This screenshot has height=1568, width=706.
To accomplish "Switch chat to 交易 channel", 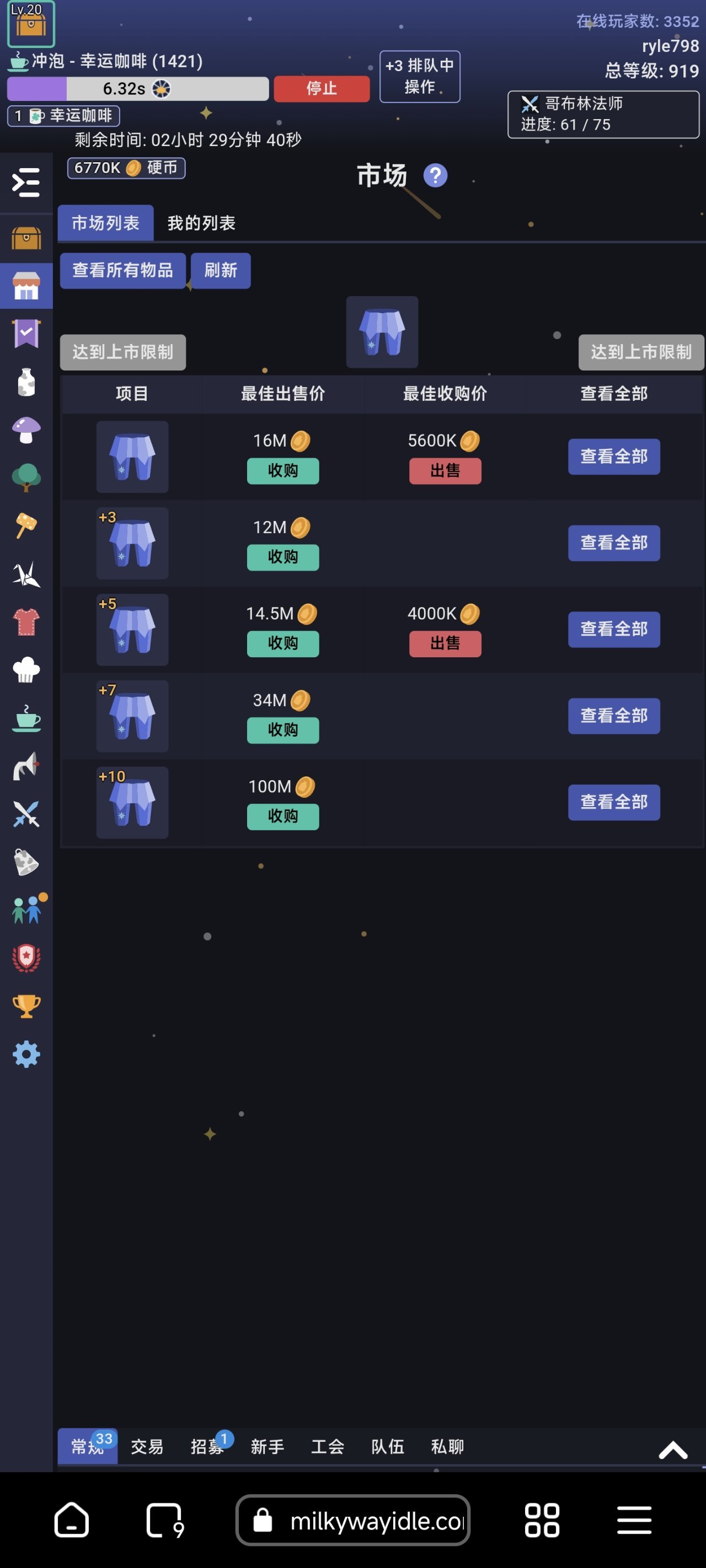I will tap(147, 1446).
